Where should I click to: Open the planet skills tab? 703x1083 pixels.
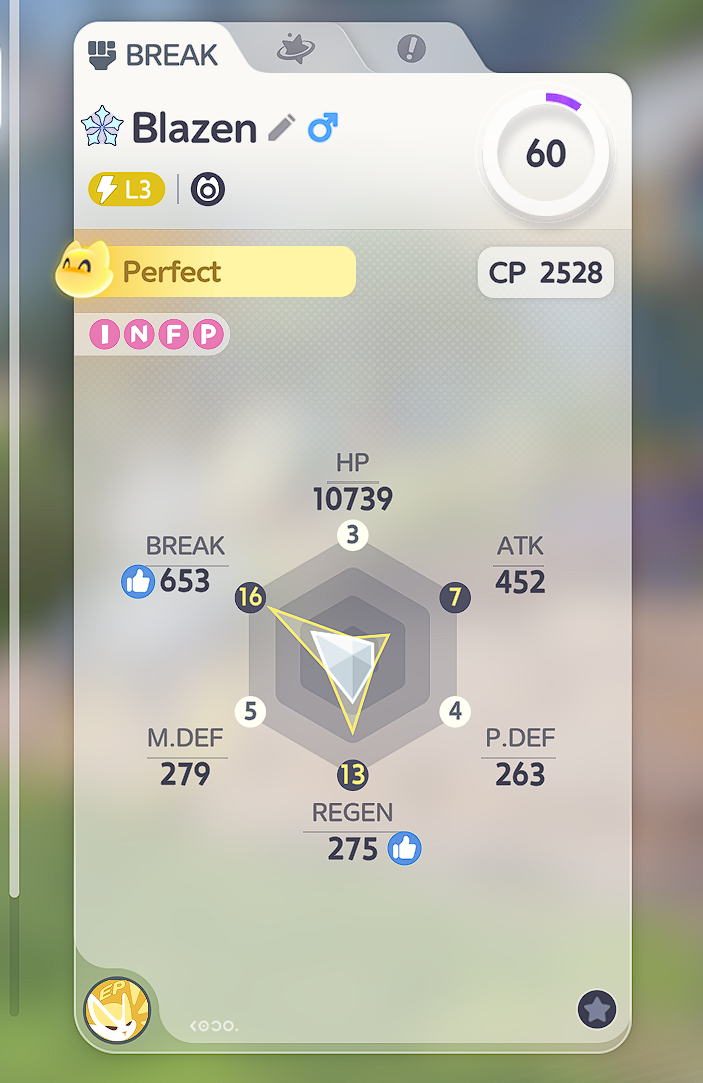[x=296, y=49]
